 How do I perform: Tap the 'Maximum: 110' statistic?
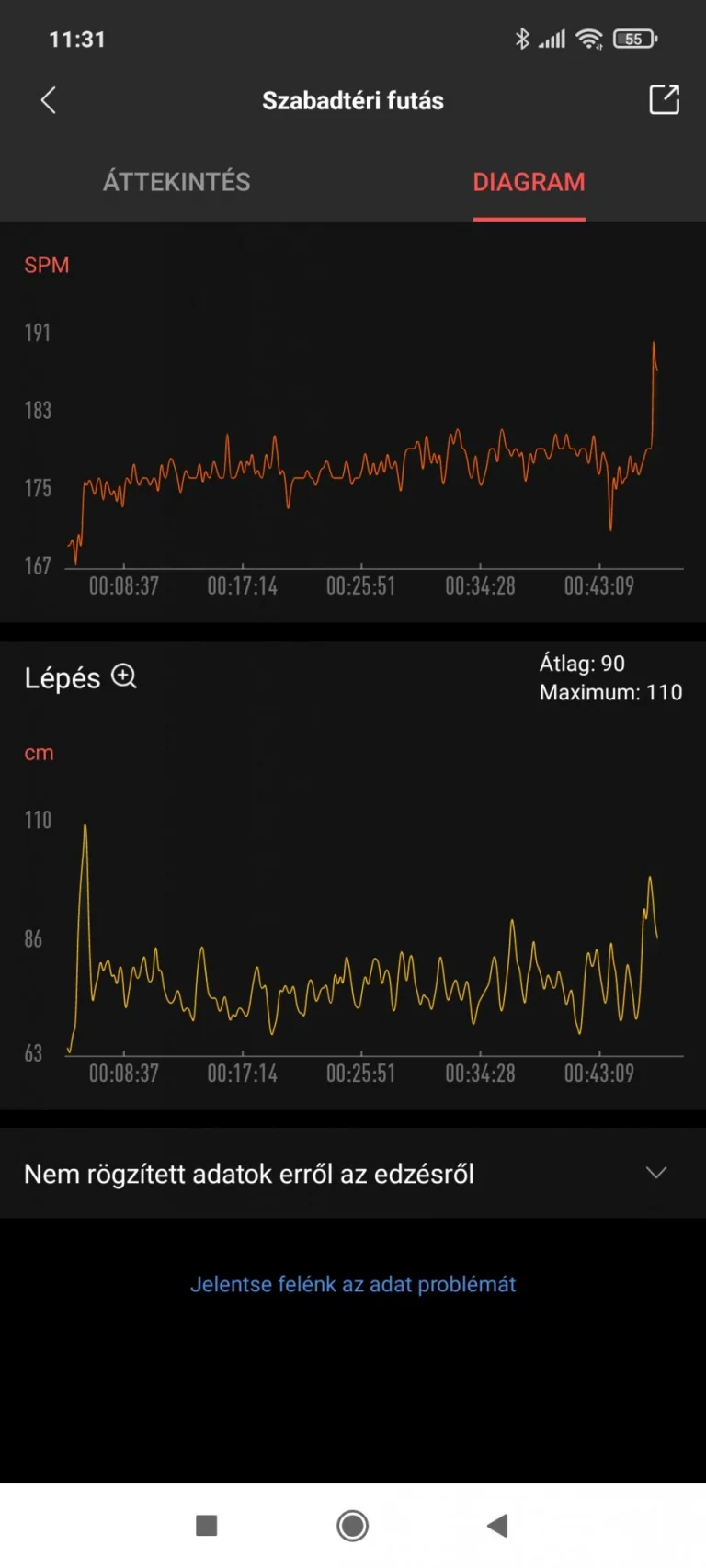[x=611, y=692]
